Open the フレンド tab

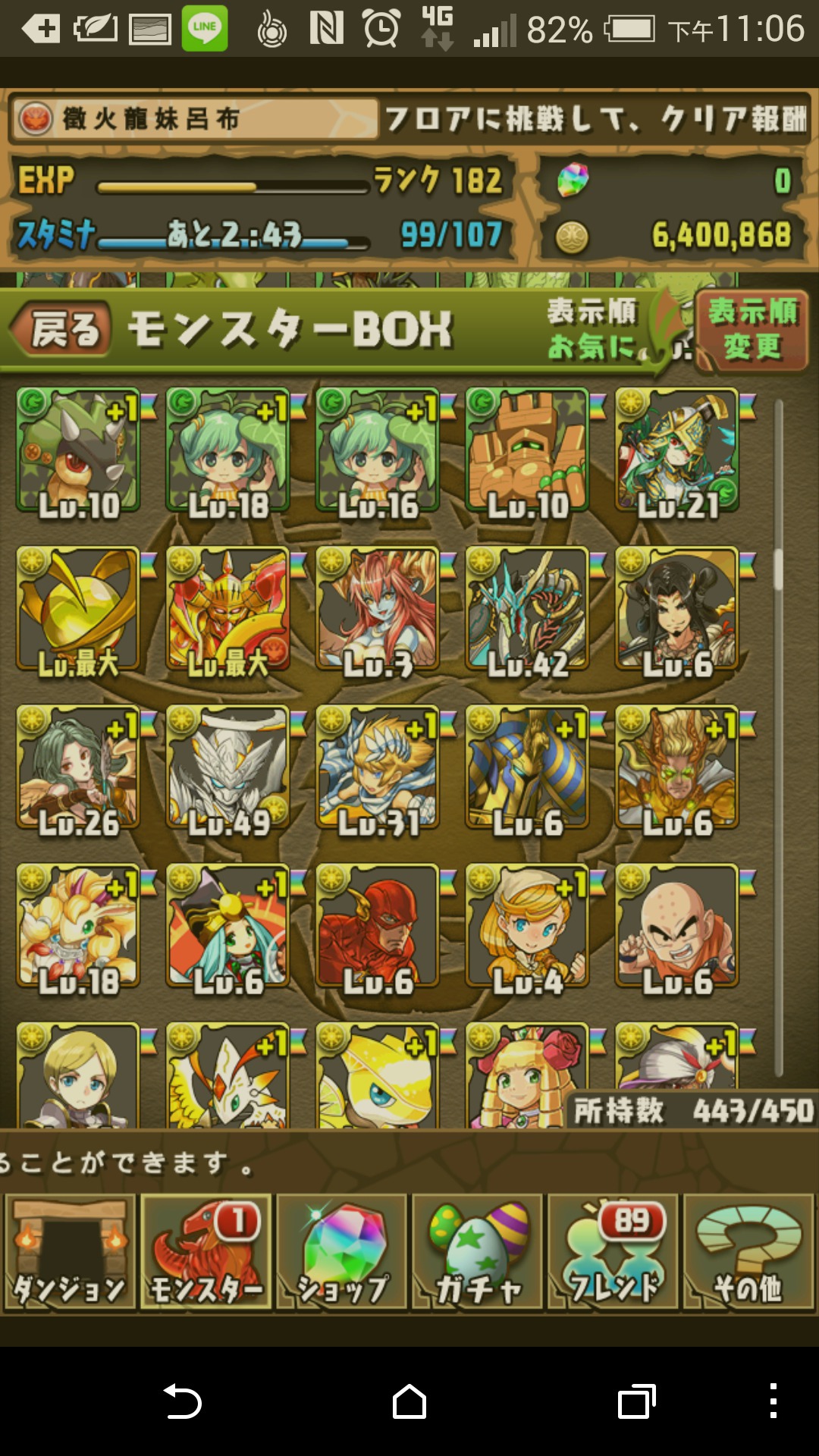pyautogui.click(x=613, y=1253)
